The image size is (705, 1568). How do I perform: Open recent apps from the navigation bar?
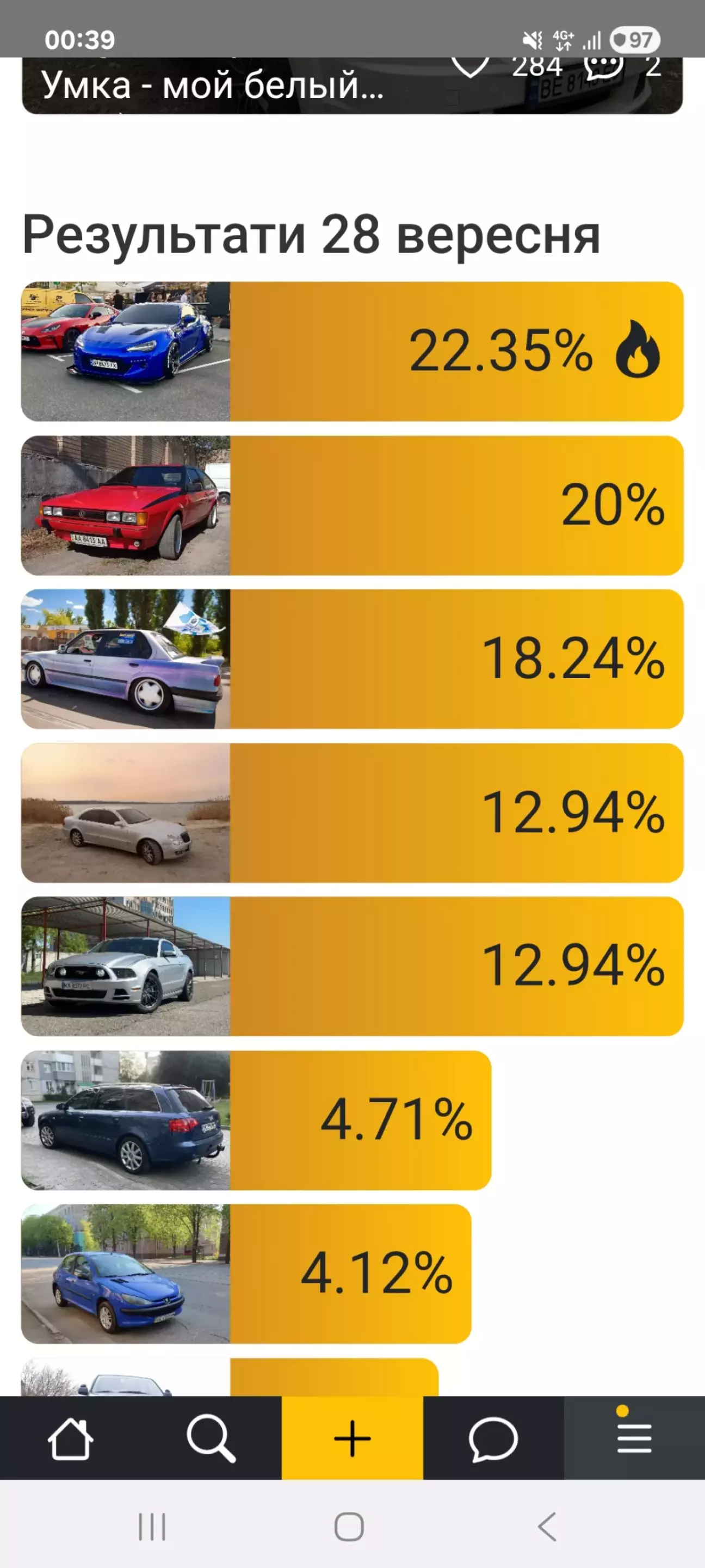(x=151, y=1527)
